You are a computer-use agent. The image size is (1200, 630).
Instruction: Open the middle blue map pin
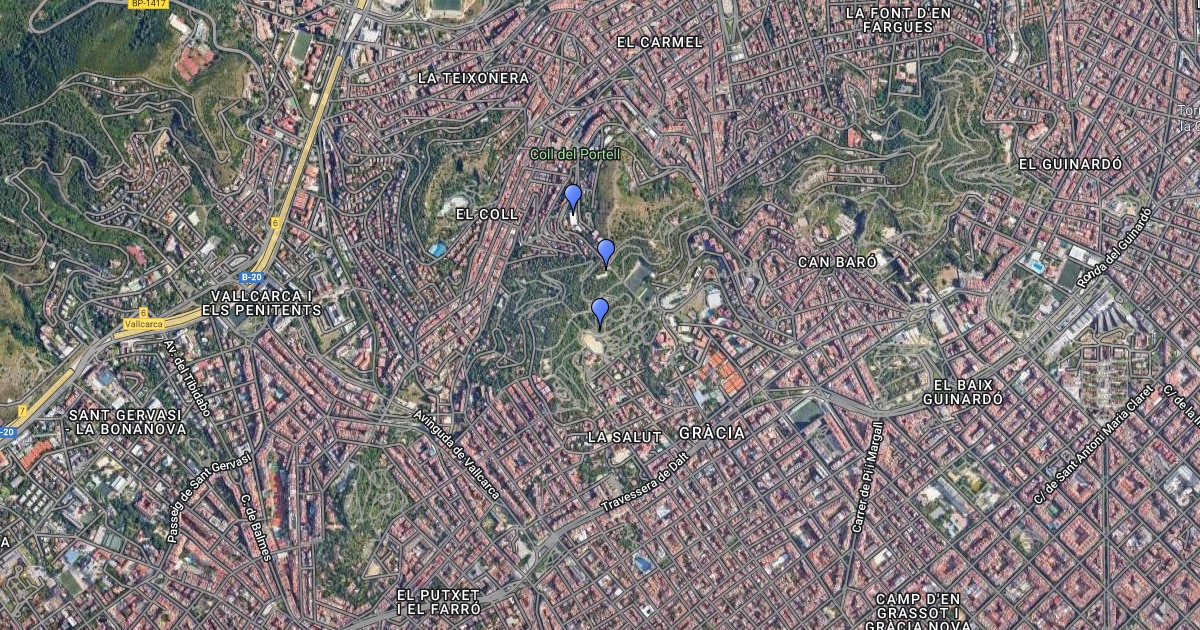pyautogui.click(x=605, y=251)
